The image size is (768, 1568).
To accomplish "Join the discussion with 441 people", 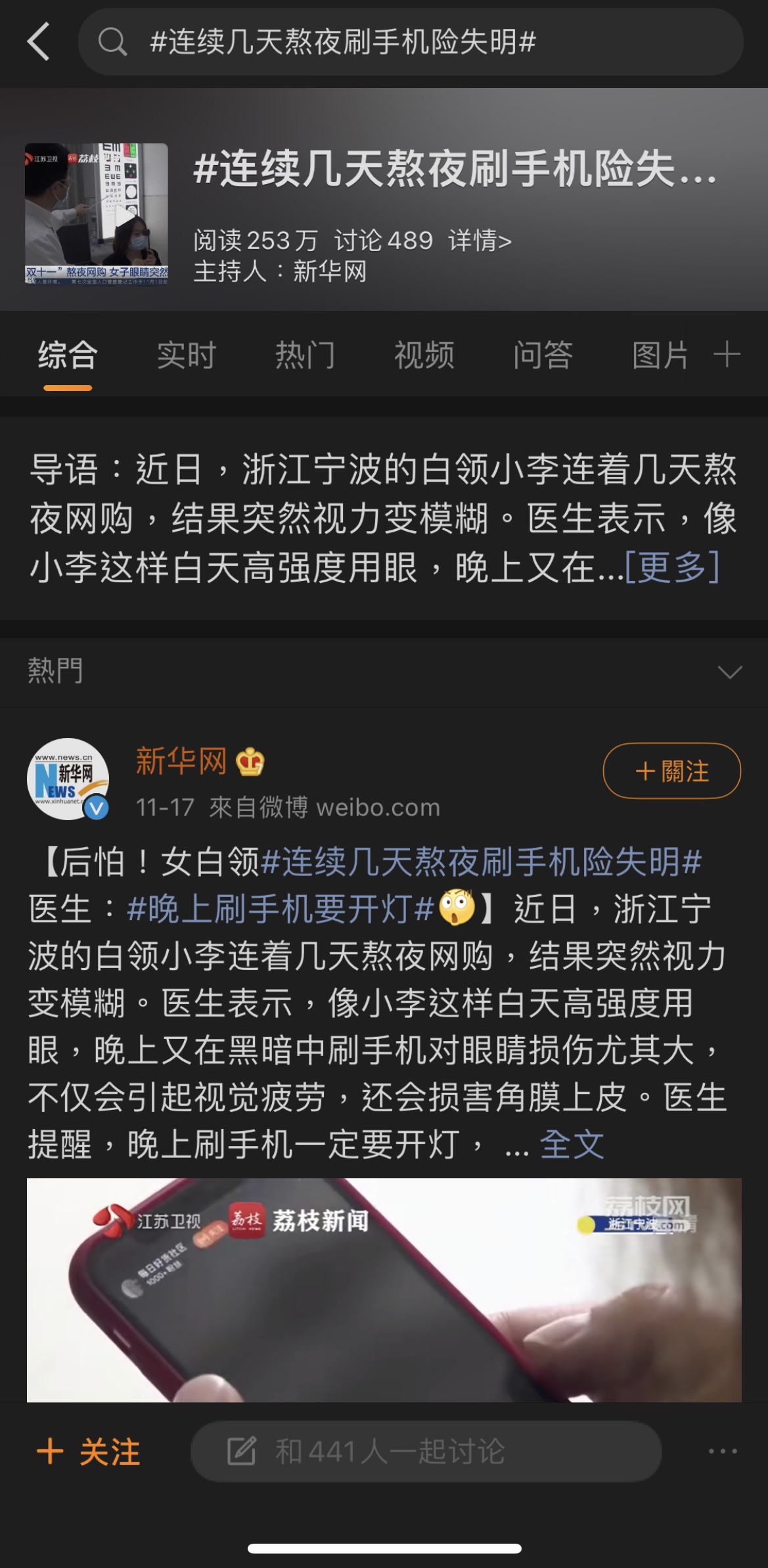I will [x=426, y=1452].
